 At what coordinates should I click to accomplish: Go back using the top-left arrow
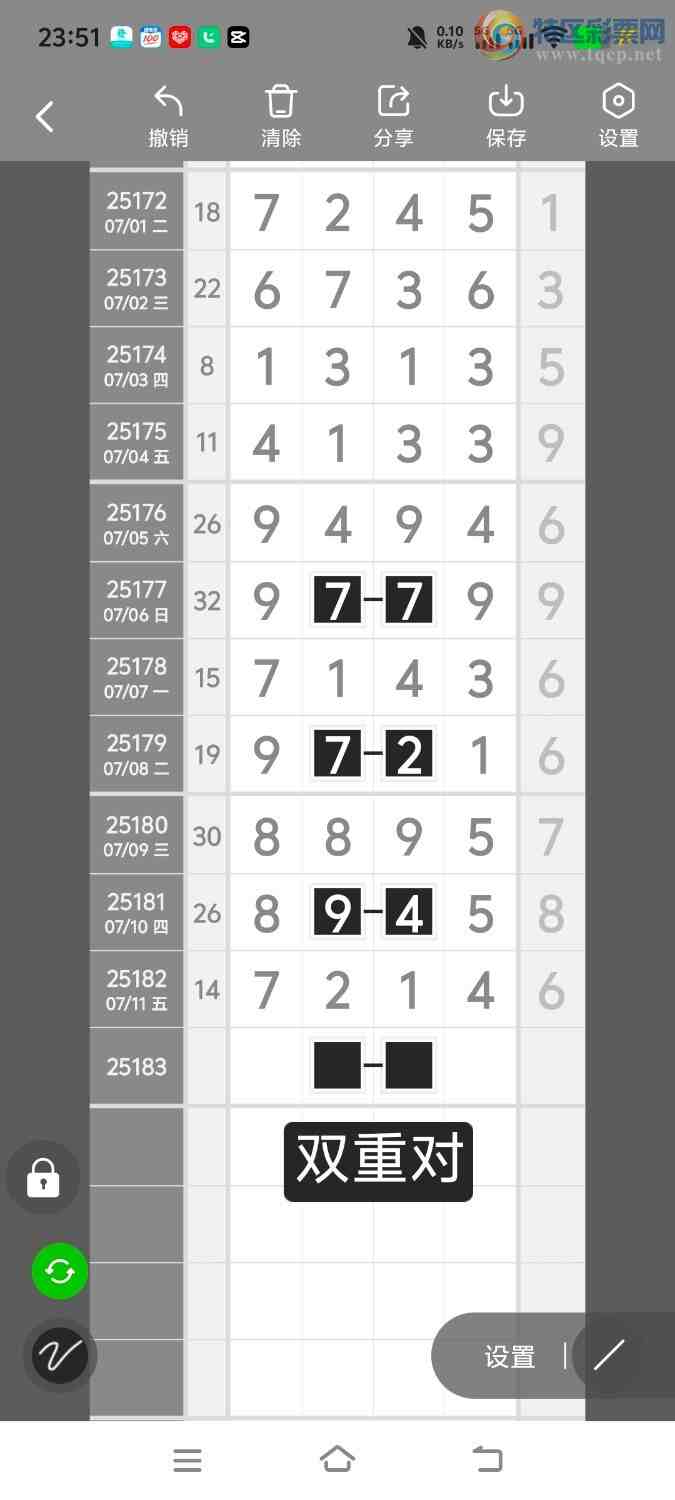pyautogui.click(x=45, y=117)
